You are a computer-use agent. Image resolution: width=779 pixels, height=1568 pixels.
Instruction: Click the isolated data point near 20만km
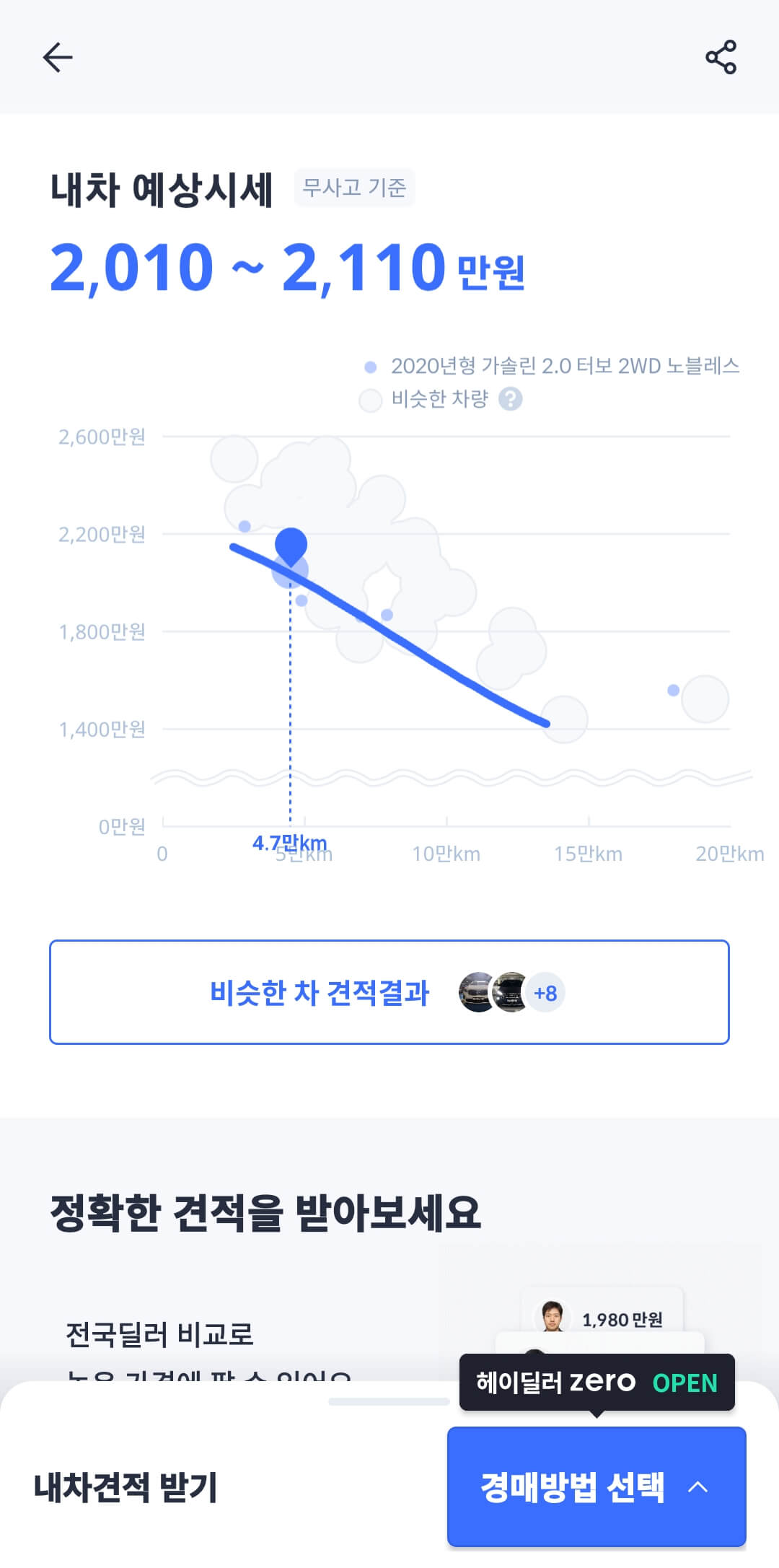[672, 690]
